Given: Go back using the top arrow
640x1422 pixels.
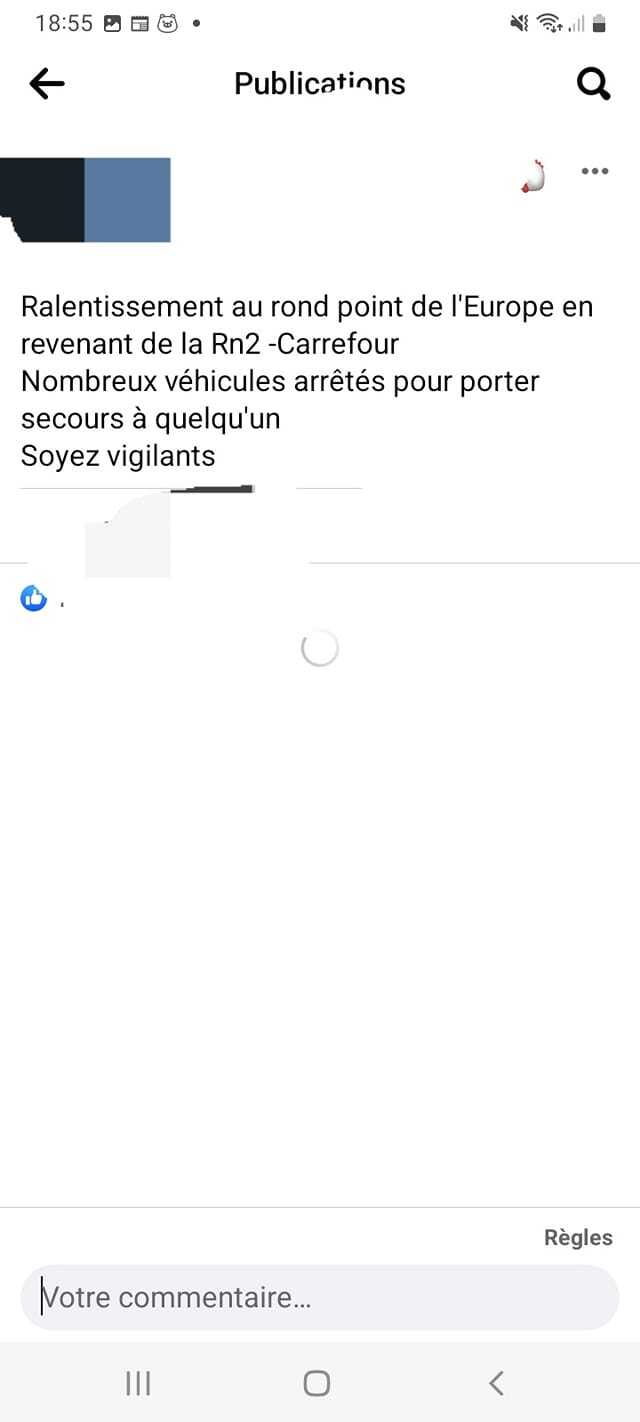Looking at the screenshot, I should click(47, 84).
